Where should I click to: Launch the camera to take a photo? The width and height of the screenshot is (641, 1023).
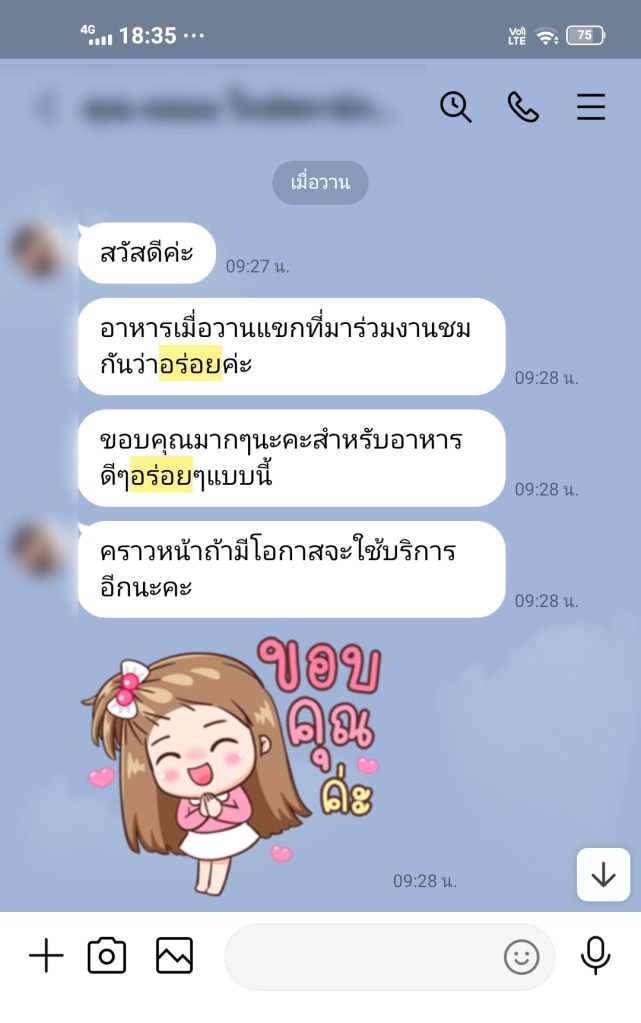[x=107, y=957]
